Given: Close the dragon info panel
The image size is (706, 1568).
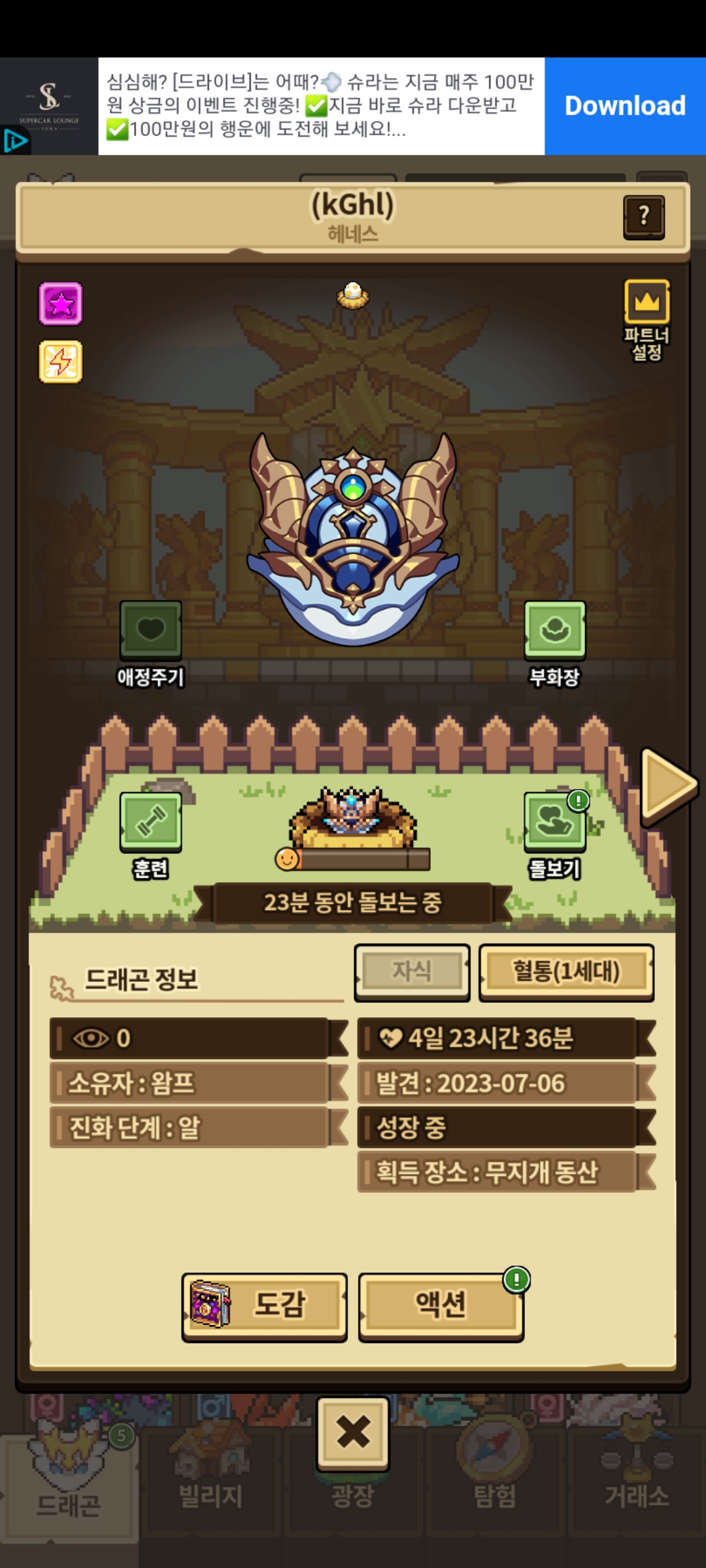Looking at the screenshot, I should click(353, 1433).
